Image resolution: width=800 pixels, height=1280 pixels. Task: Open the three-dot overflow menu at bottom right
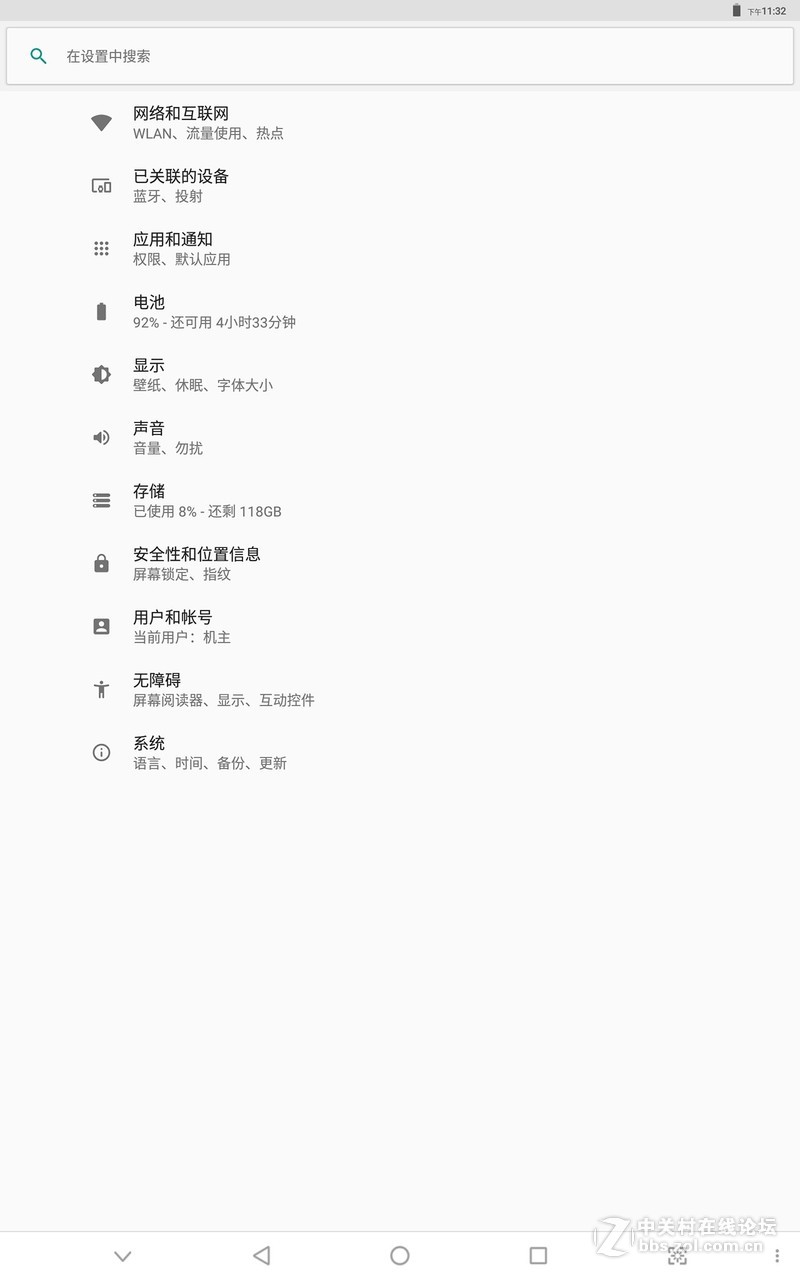pos(779,1255)
